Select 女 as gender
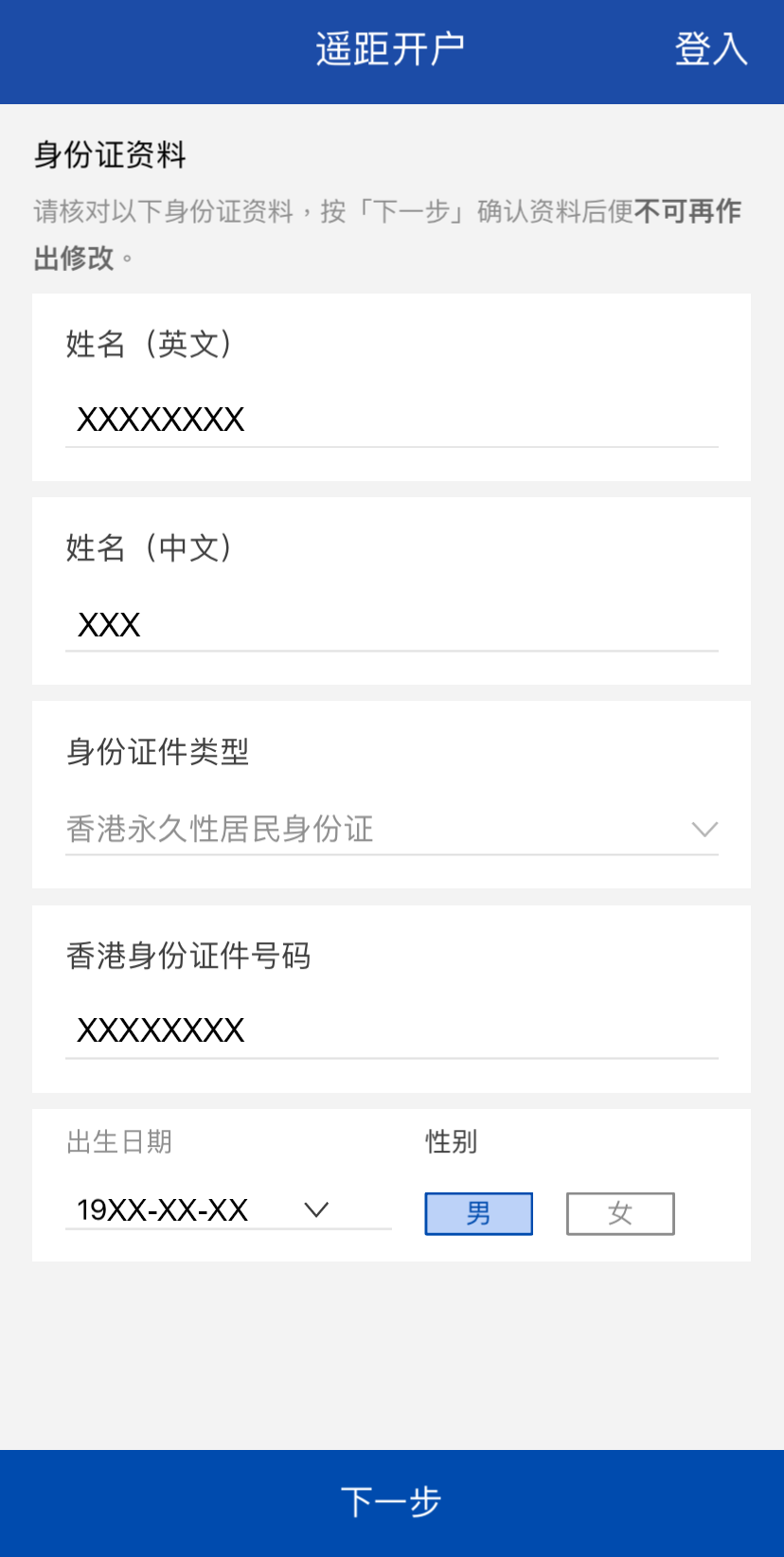The height and width of the screenshot is (1557, 784). tap(620, 1213)
